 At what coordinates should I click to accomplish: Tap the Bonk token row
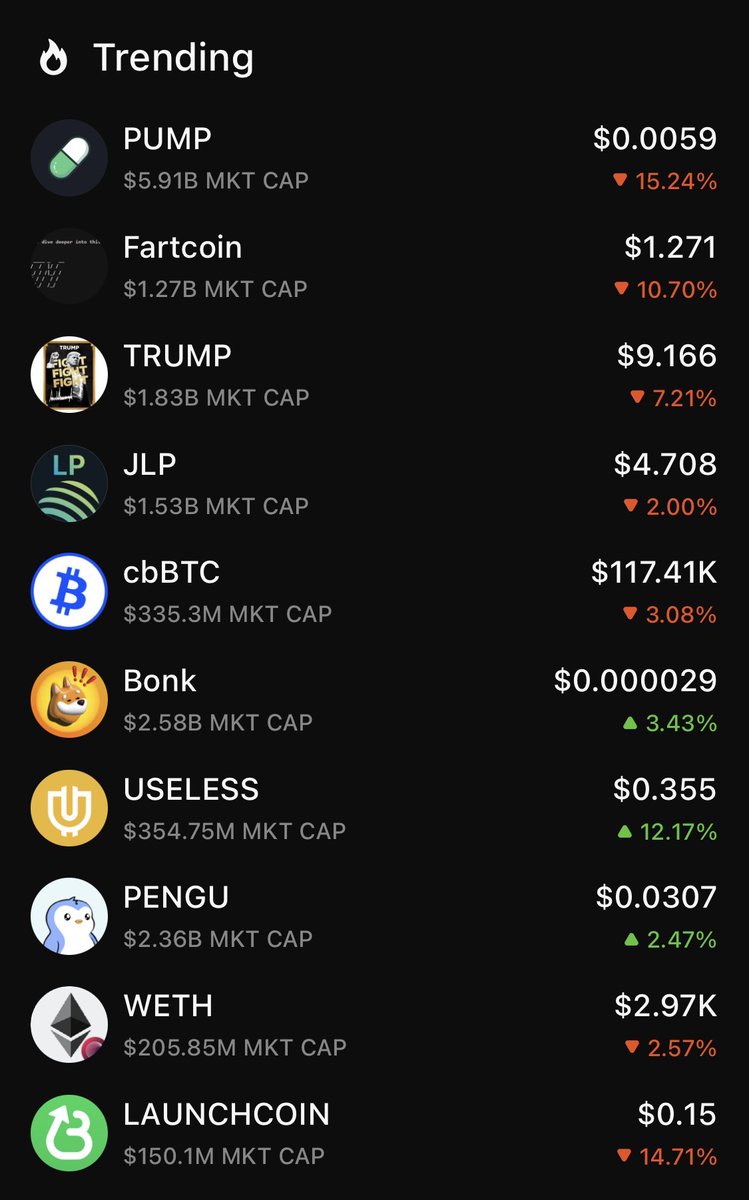[x=374, y=700]
